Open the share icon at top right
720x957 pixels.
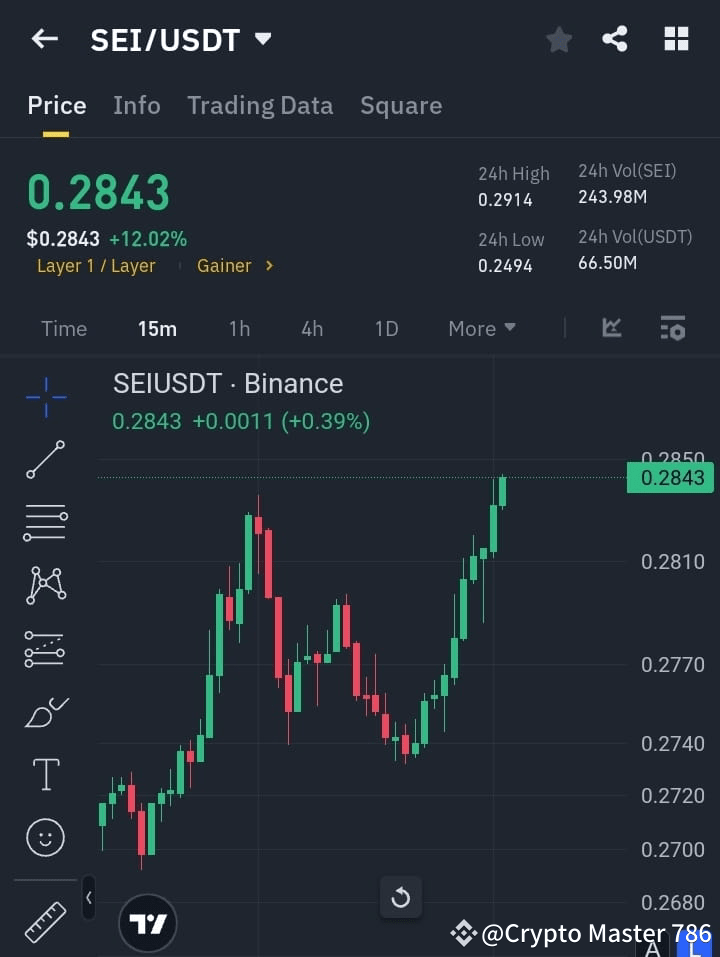[x=615, y=39]
